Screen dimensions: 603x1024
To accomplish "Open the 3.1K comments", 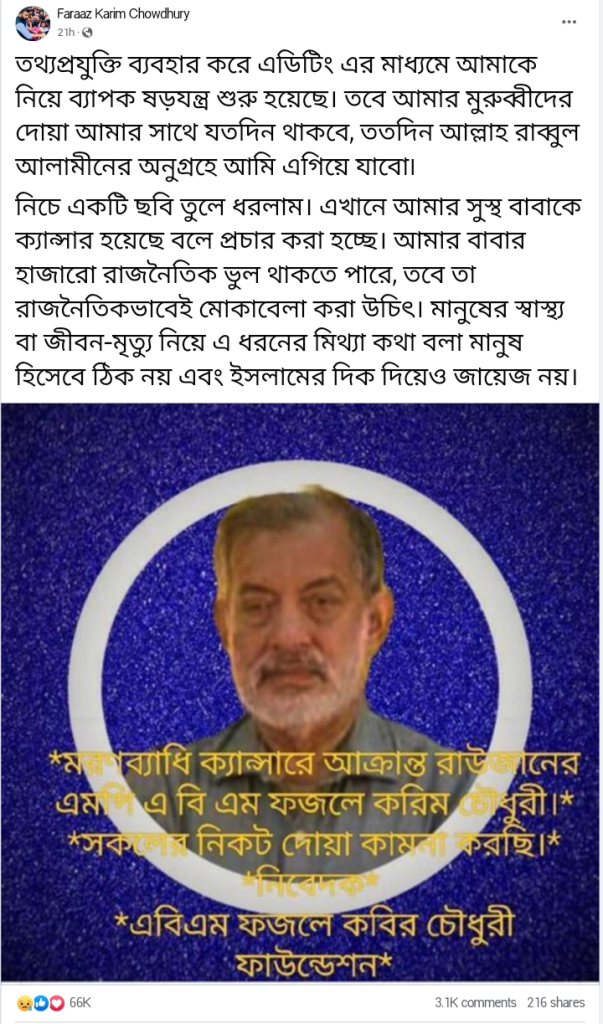I will pyautogui.click(x=475, y=1002).
